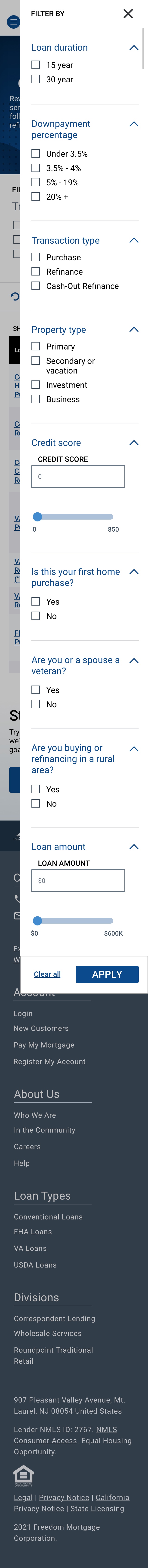Viewport: 148px width, 1568px height.
Task: Tick the Investment property checkbox
Action: [36, 385]
